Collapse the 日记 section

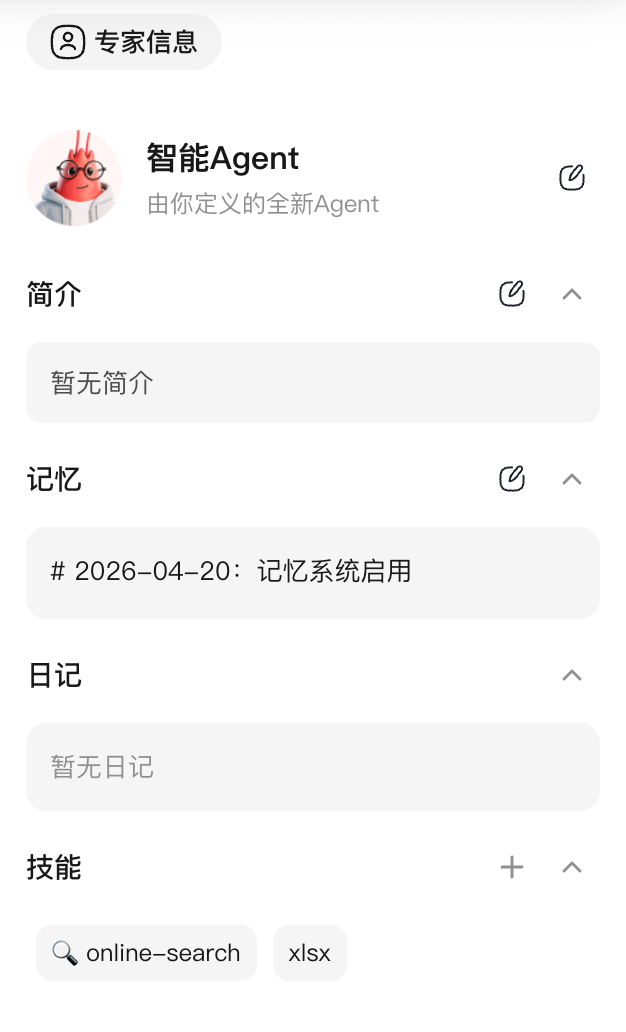point(571,675)
